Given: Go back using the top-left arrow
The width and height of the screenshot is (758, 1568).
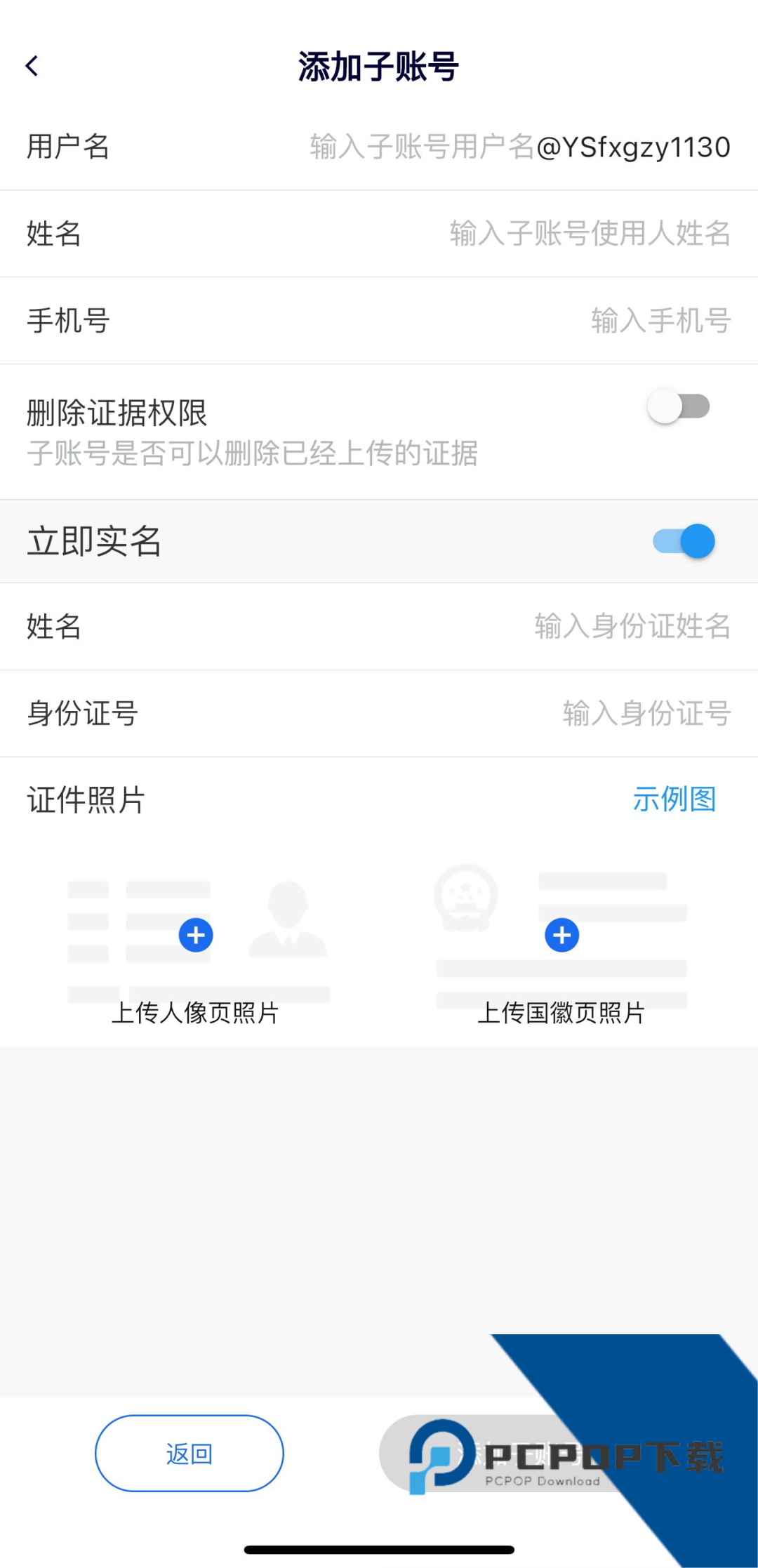Looking at the screenshot, I should pyautogui.click(x=32, y=67).
